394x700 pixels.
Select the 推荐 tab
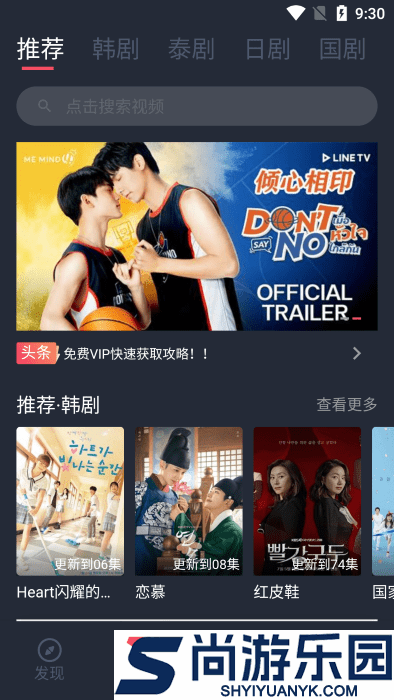tap(40, 49)
